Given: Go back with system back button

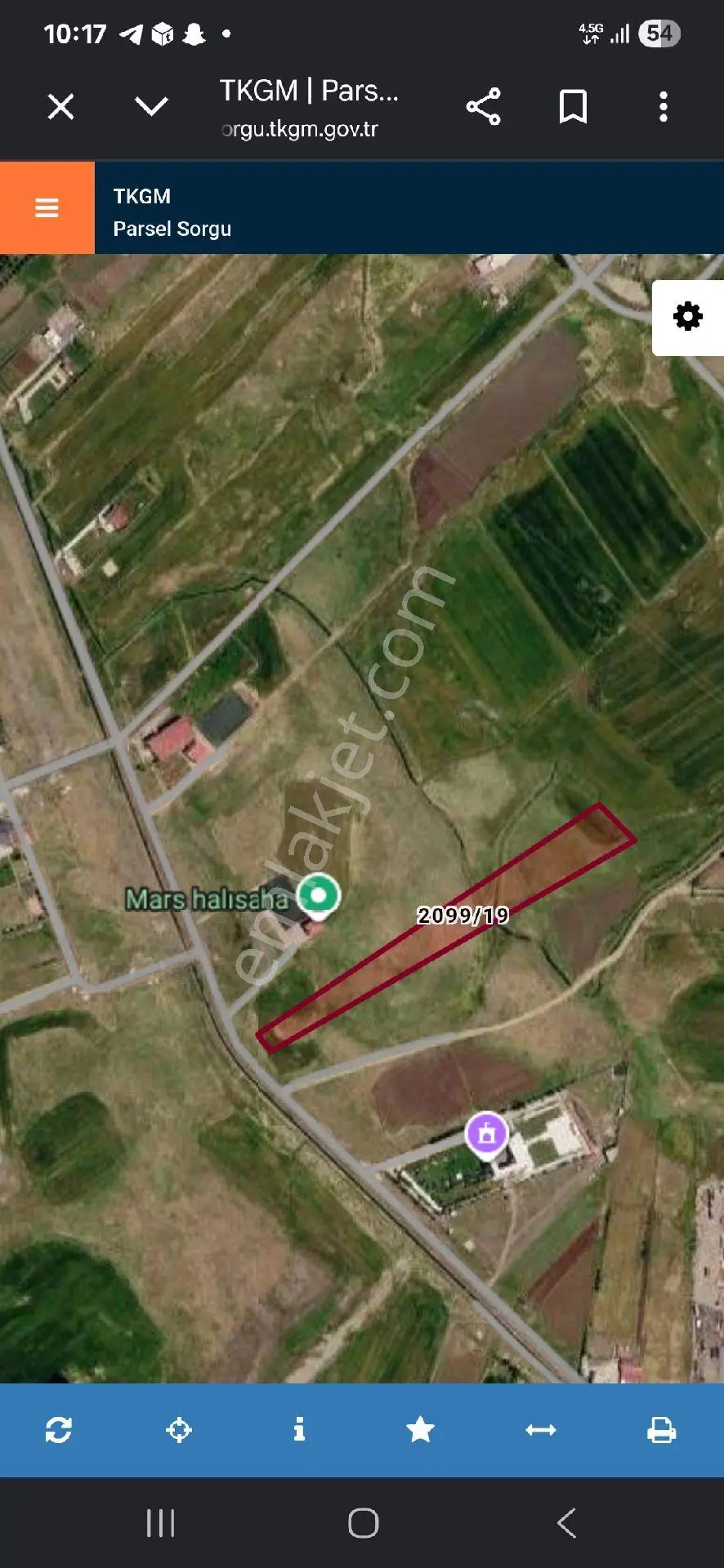Looking at the screenshot, I should coord(566,1523).
